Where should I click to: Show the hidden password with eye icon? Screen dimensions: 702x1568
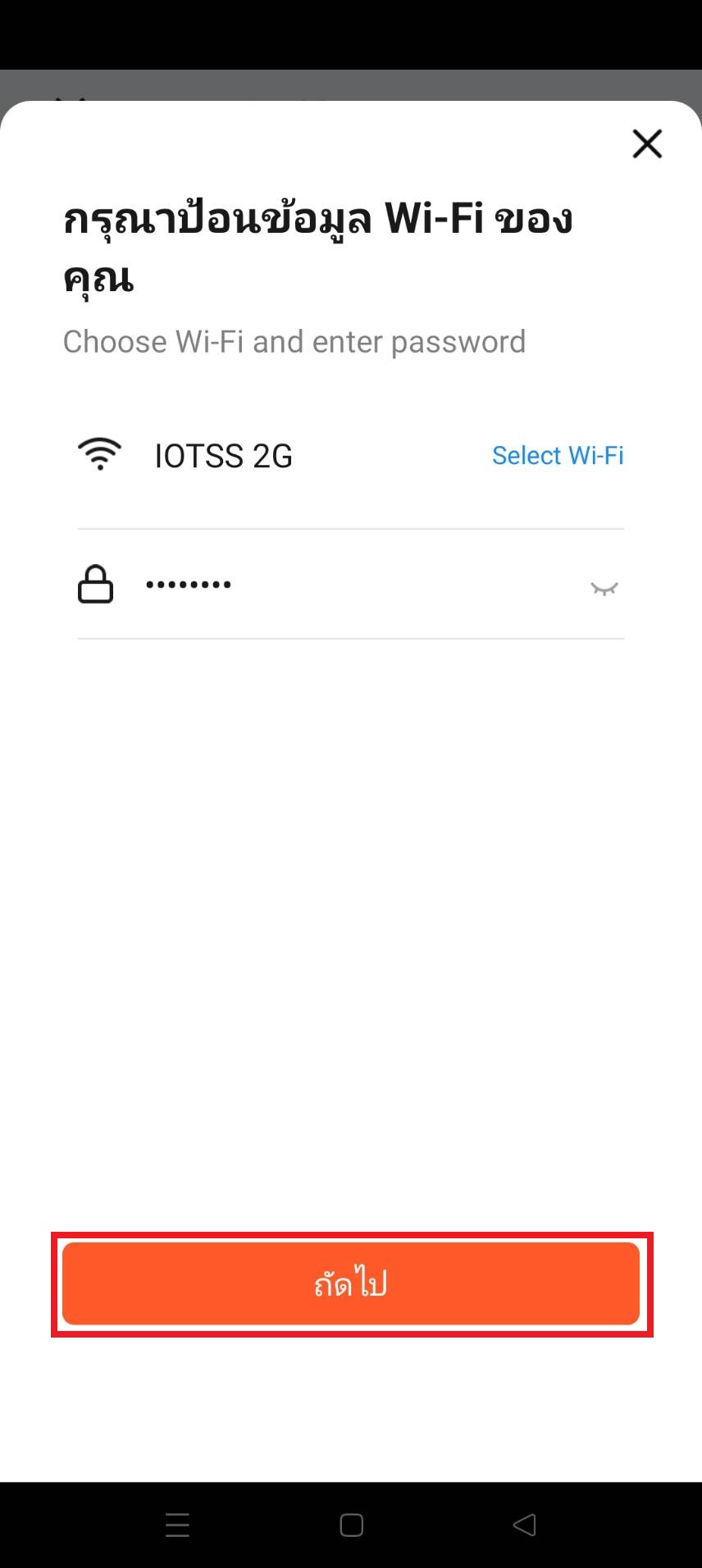point(604,588)
